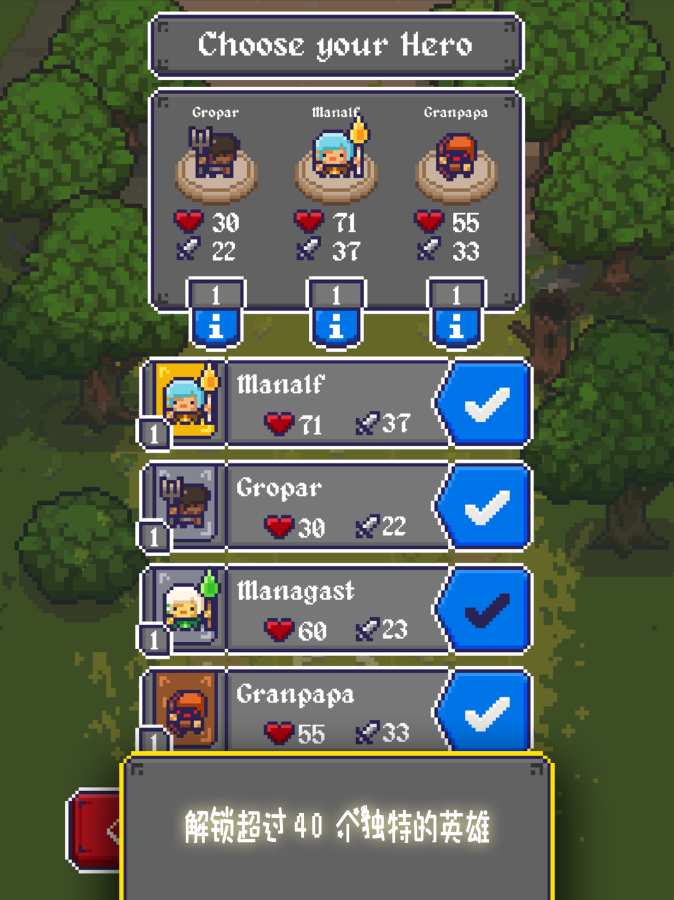The width and height of the screenshot is (674, 900).
Task: Open info for Manalf in top panel
Action: pyautogui.click(x=336, y=325)
